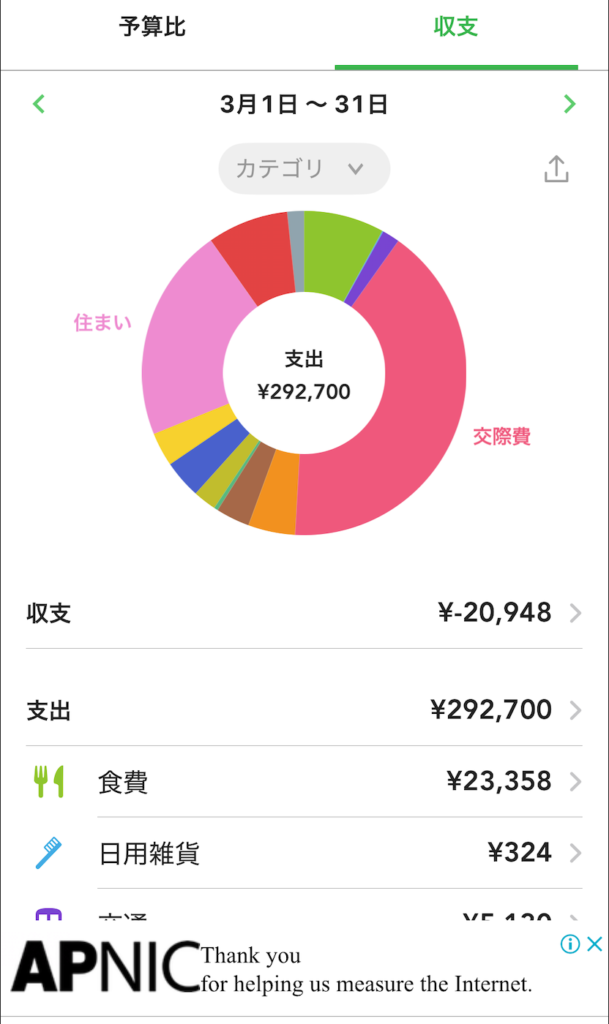Go to the next month

tap(569, 104)
